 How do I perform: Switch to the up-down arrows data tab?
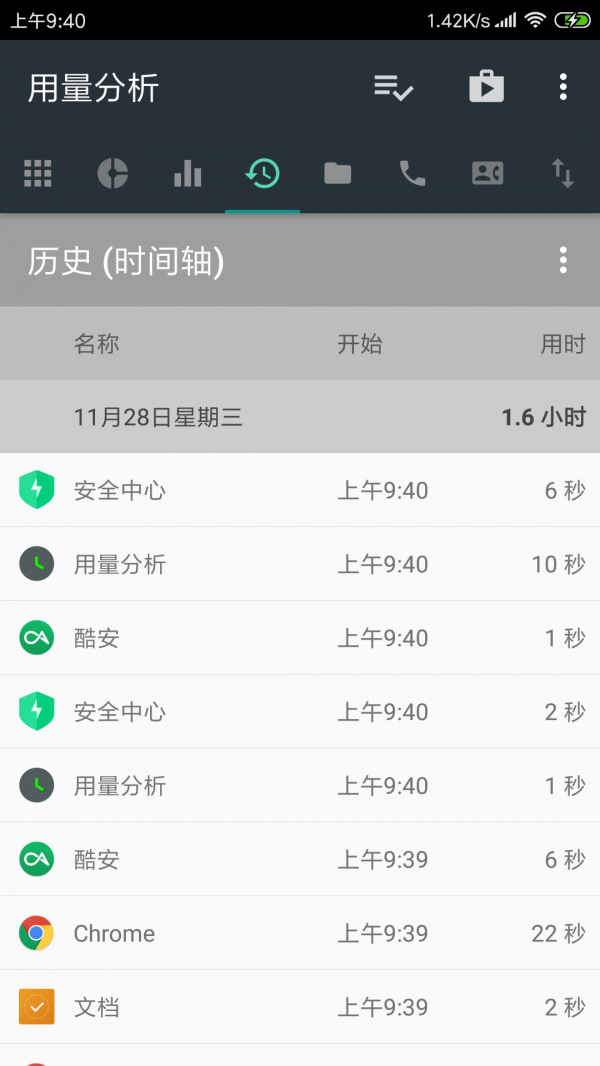[563, 173]
